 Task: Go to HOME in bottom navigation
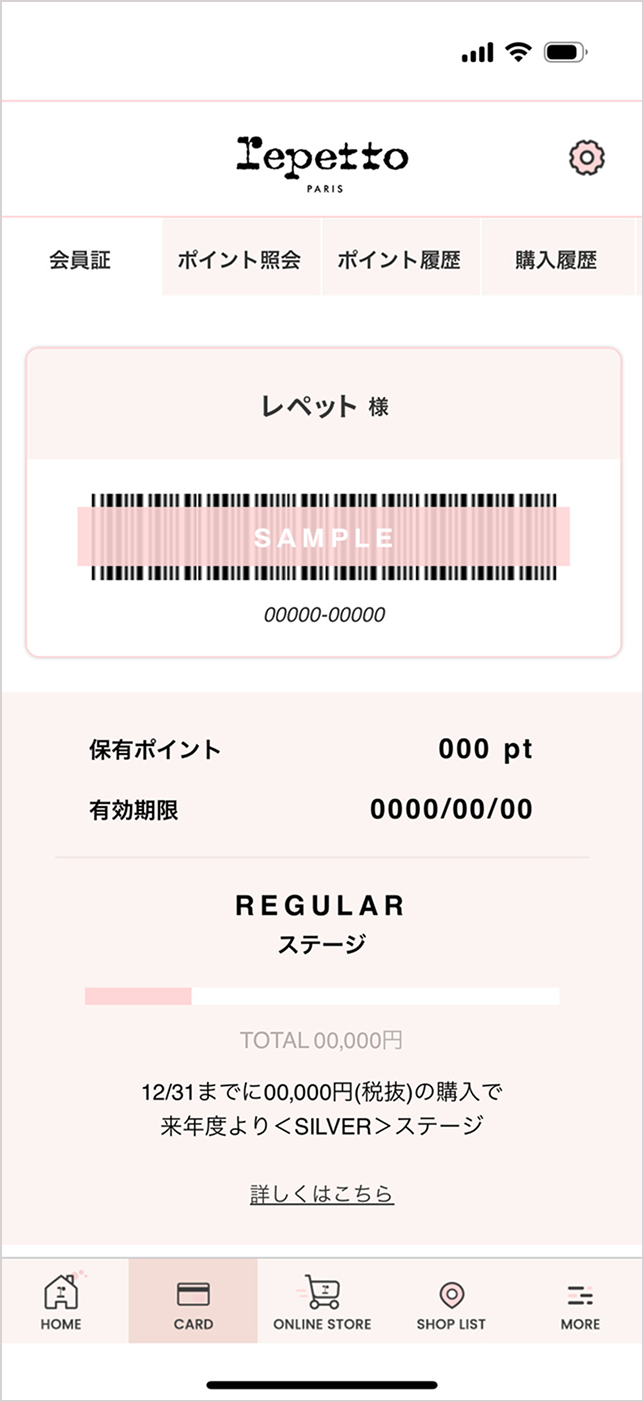(x=61, y=1301)
